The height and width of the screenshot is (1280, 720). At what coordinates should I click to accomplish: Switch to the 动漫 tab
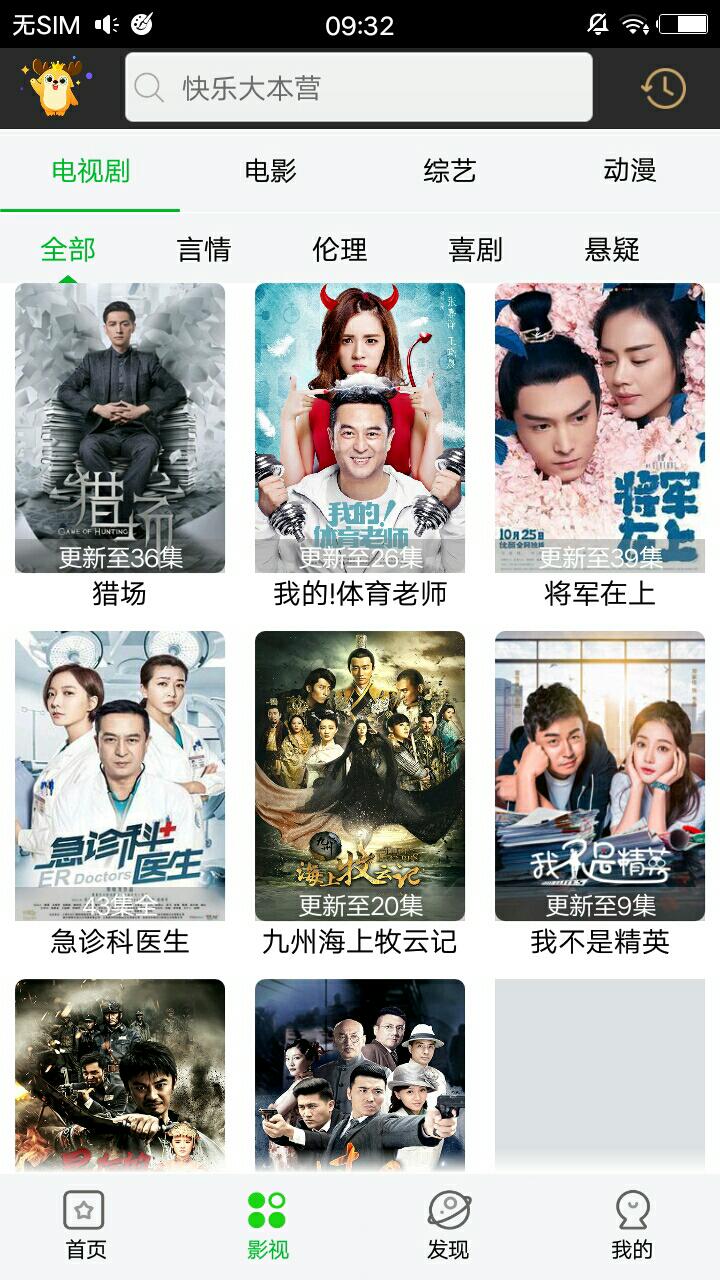pyautogui.click(x=629, y=171)
